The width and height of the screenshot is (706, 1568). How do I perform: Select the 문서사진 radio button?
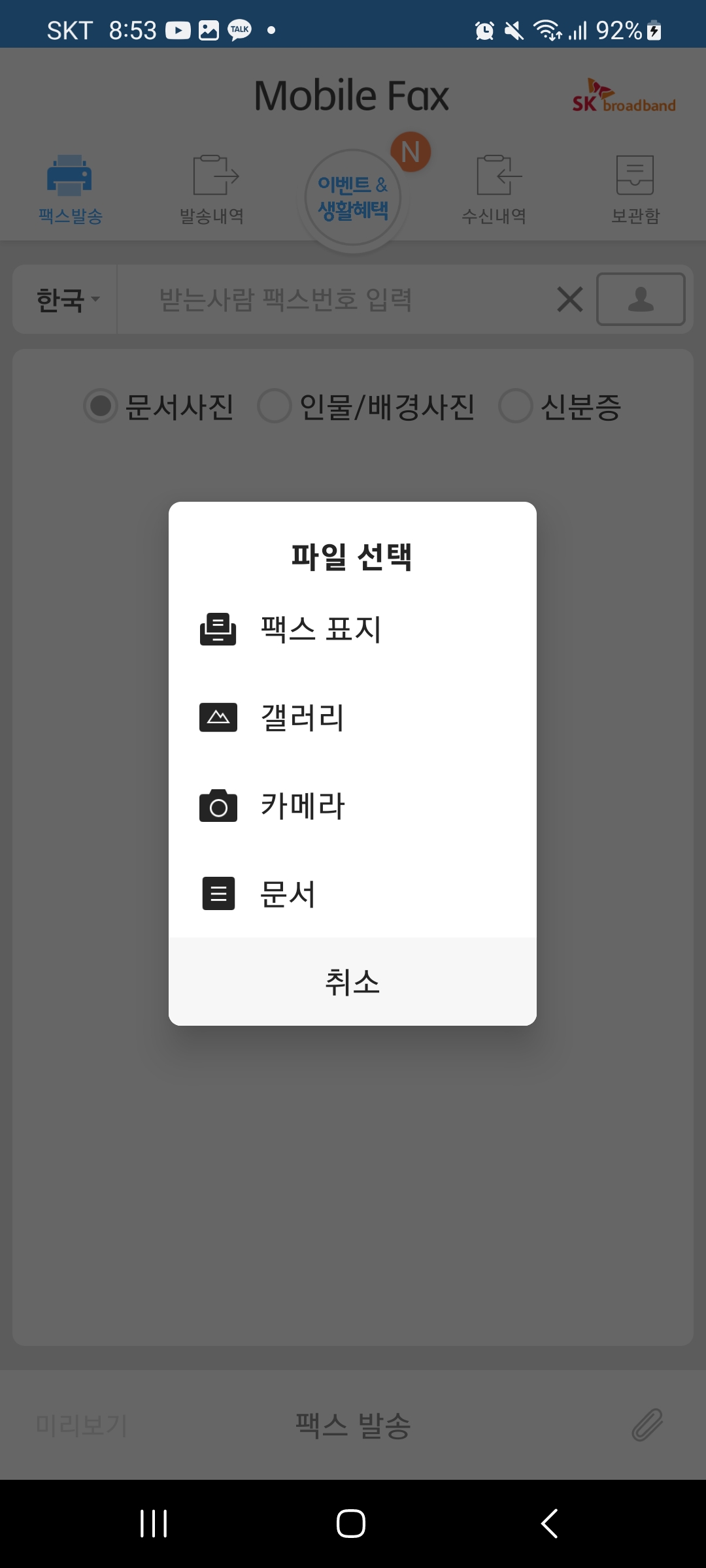click(101, 406)
